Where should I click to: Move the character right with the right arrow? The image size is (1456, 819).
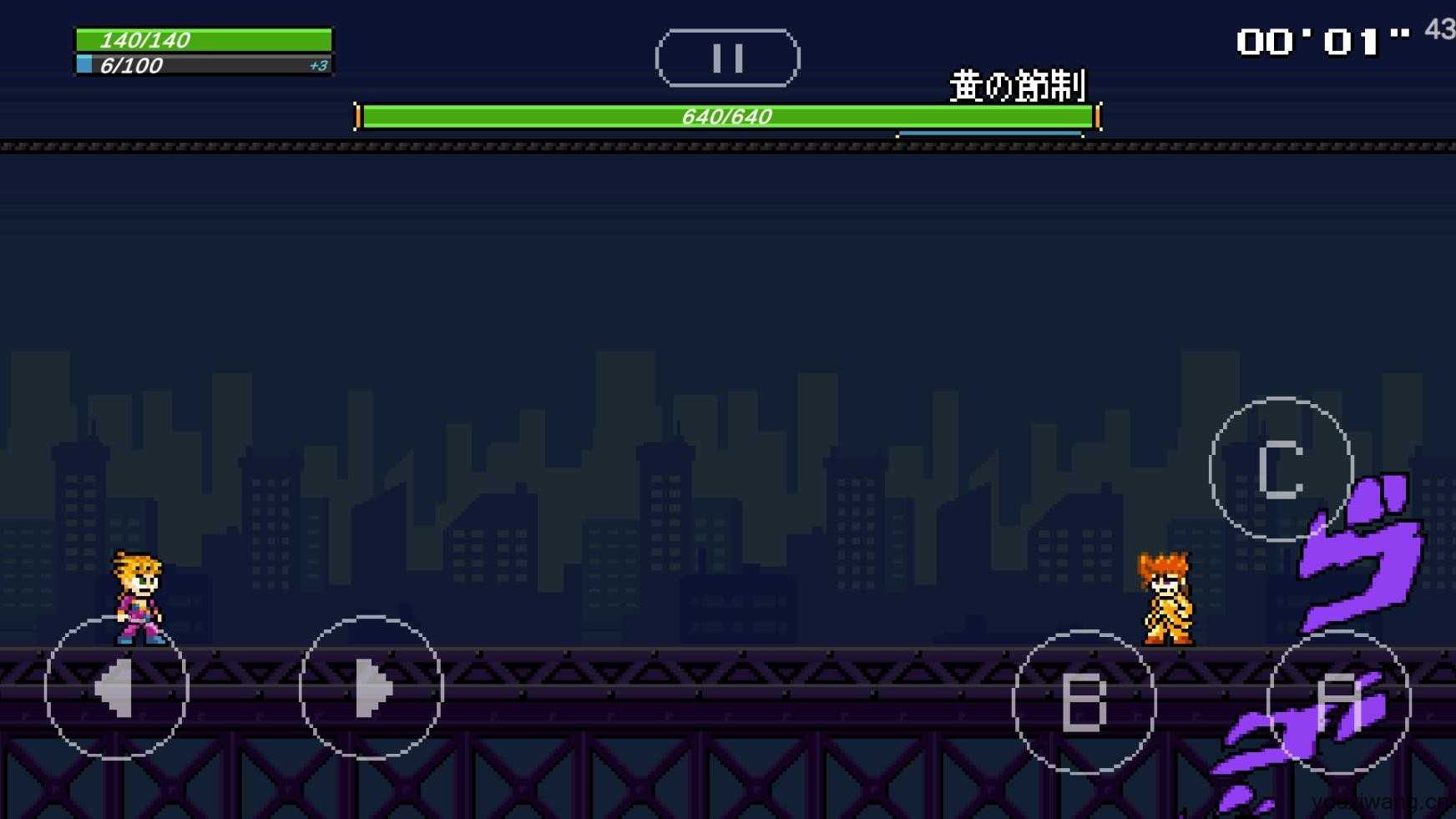372,688
